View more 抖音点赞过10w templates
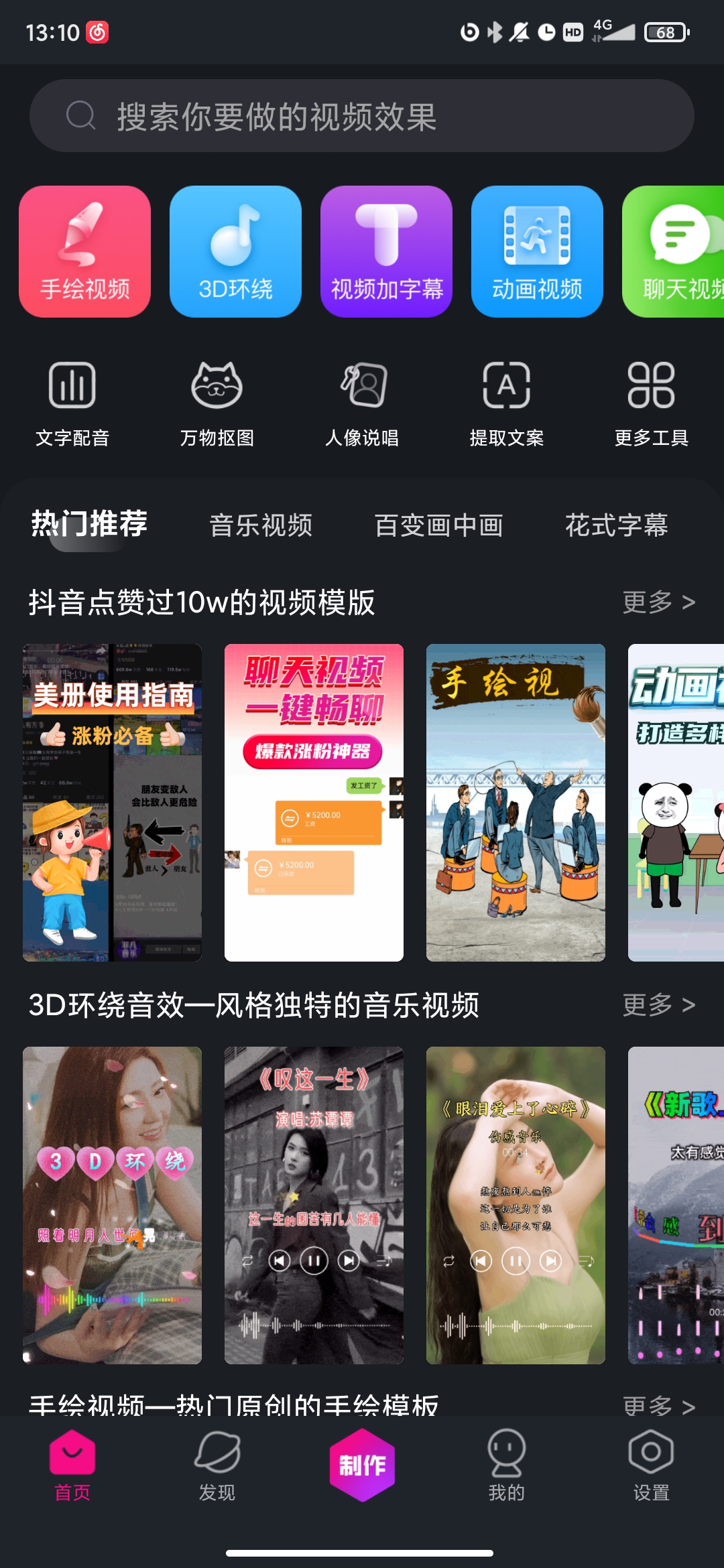 (x=658, y=602)
